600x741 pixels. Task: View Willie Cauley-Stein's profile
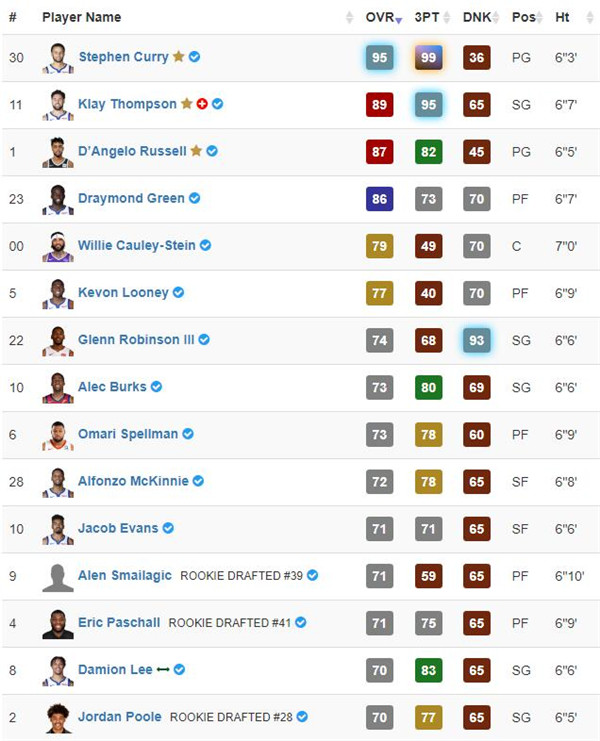coord(136,245)
